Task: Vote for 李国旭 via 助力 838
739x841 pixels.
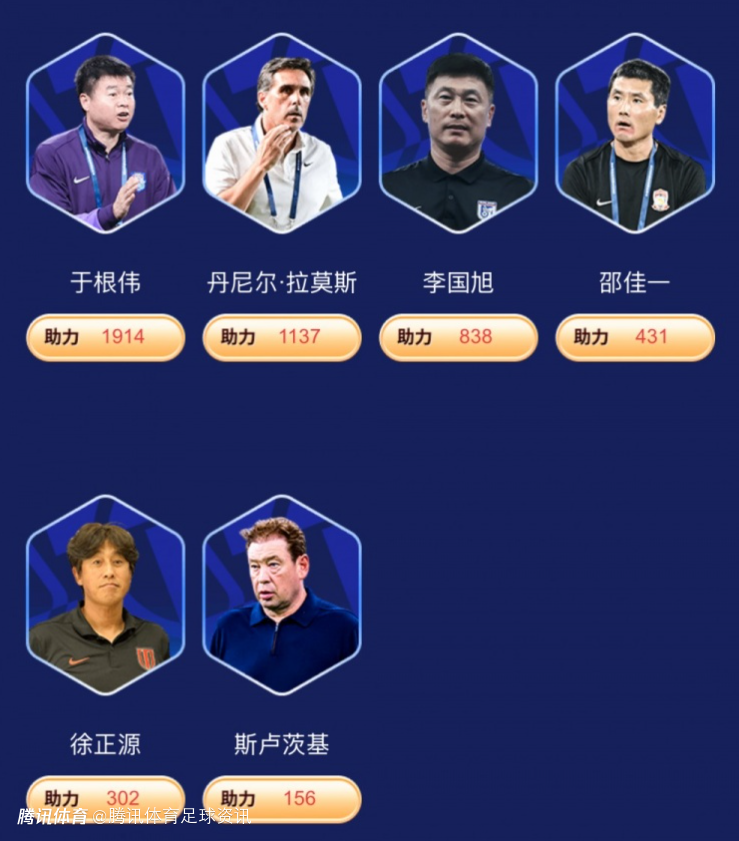Action: click(x=458, y=337)
